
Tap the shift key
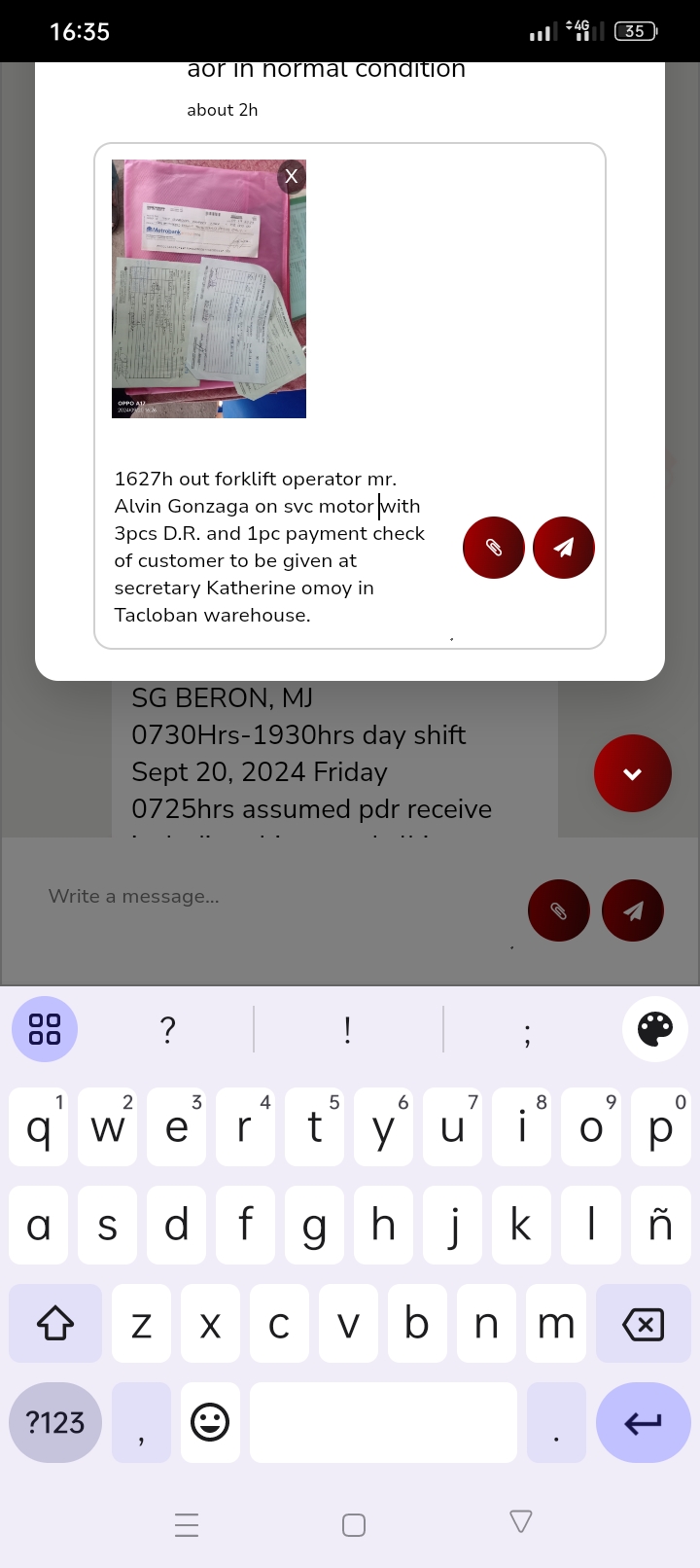coord(55,1324)
